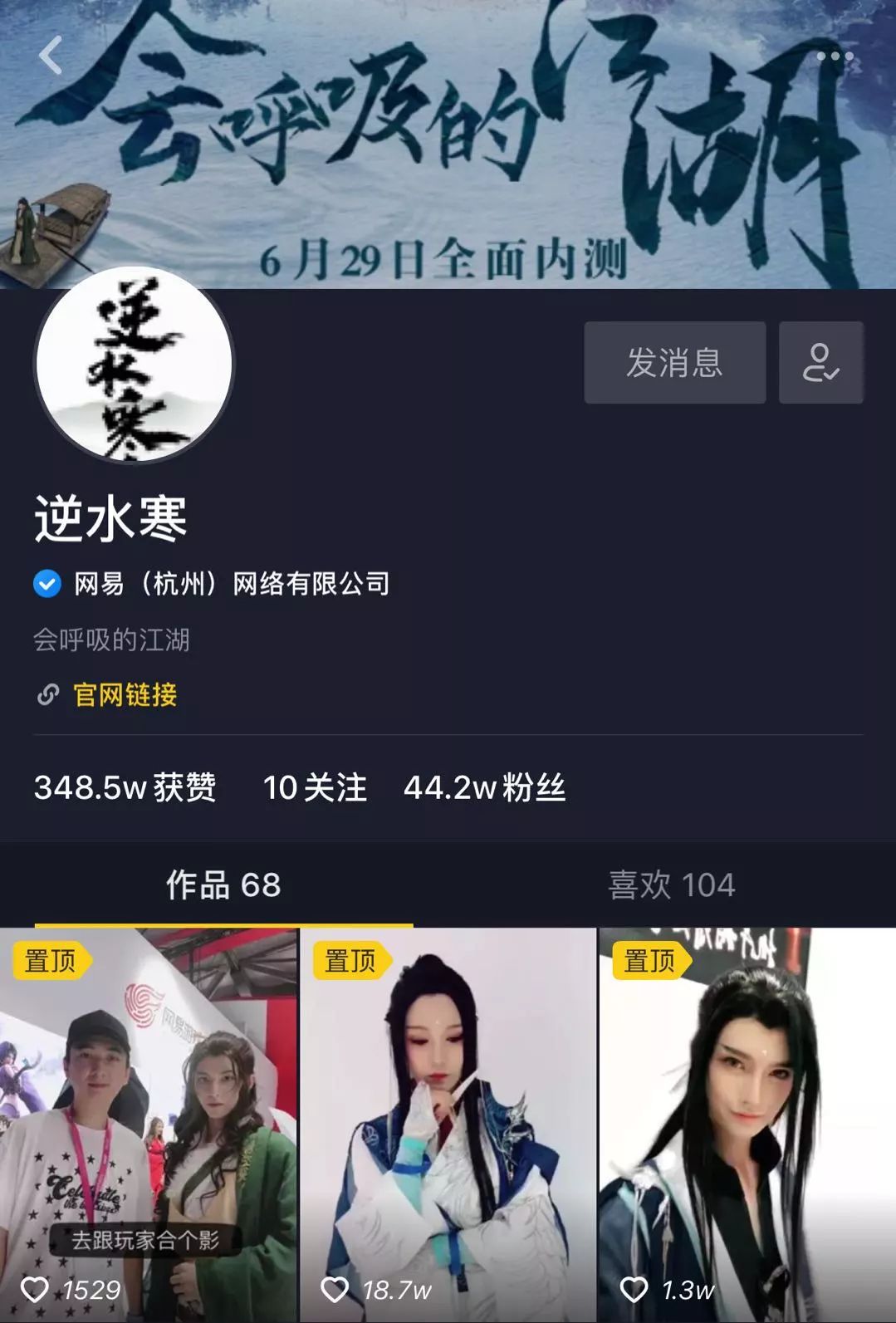896x1323 pixels.
Task: Open the three-dot overflow menu
Action: click(835, 56)
